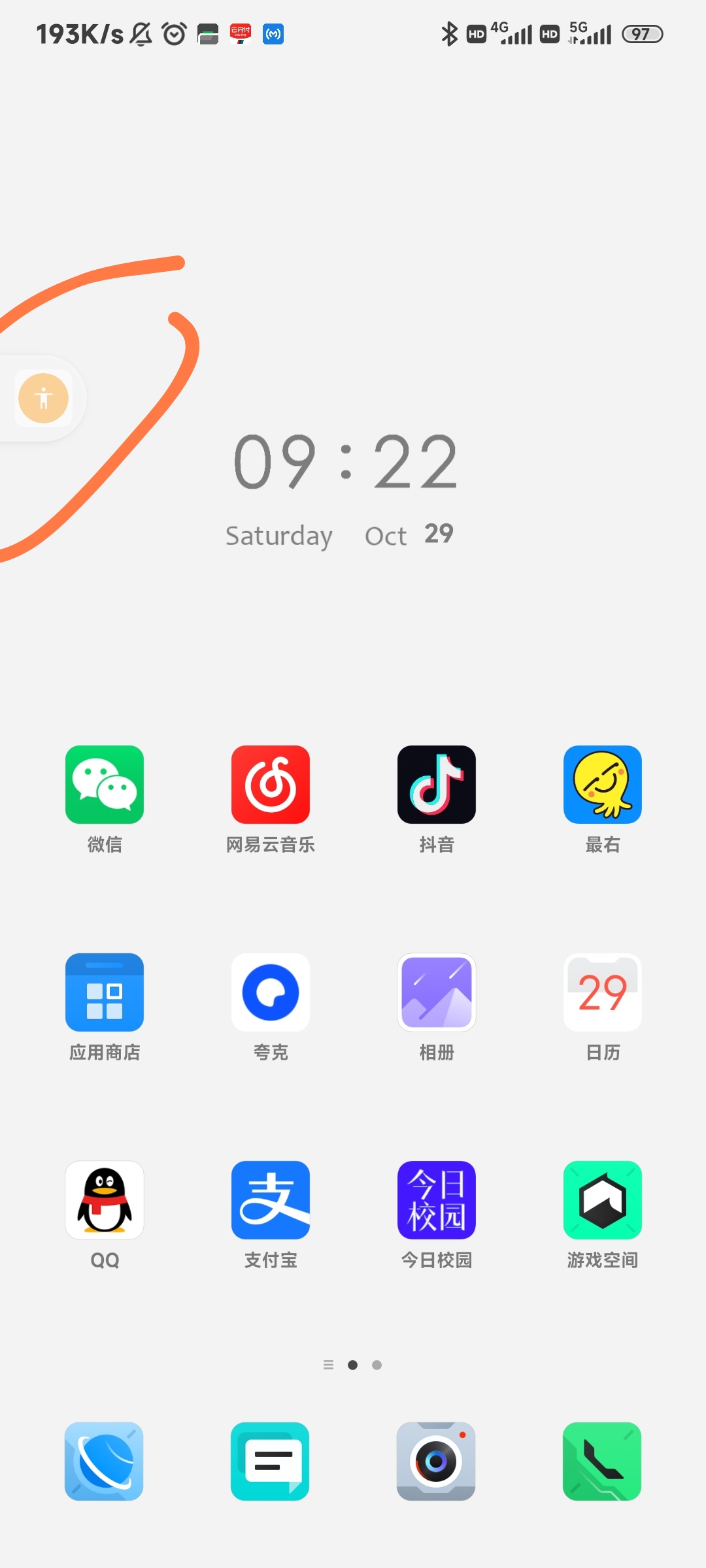Image resolution: width=706 pixels, height=1568 pixels.
Task: Tap the orange accessibility floating button
Action: pos(44,398)
